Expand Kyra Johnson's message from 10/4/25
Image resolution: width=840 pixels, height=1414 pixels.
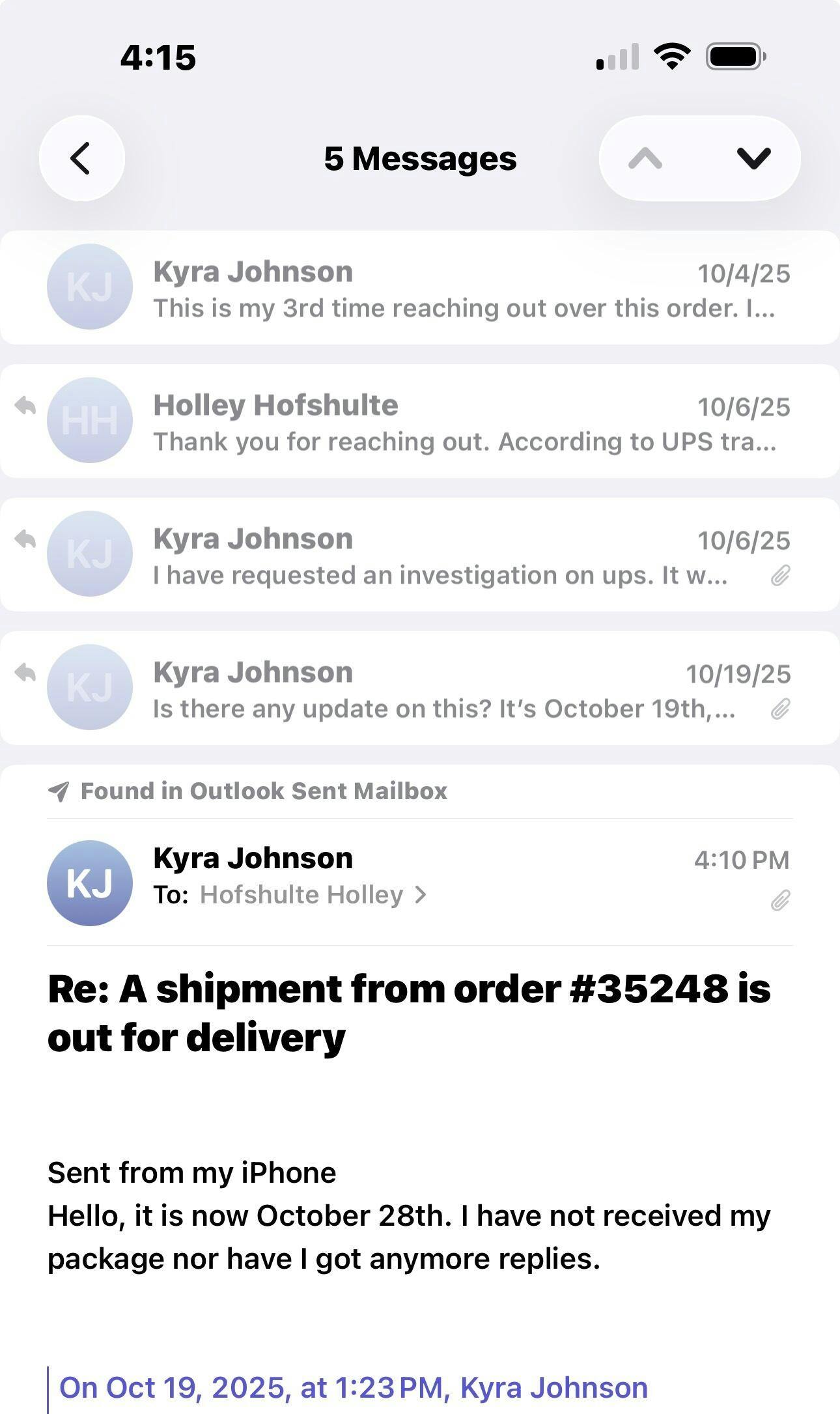pyautogui.click(x=420, y=287)
